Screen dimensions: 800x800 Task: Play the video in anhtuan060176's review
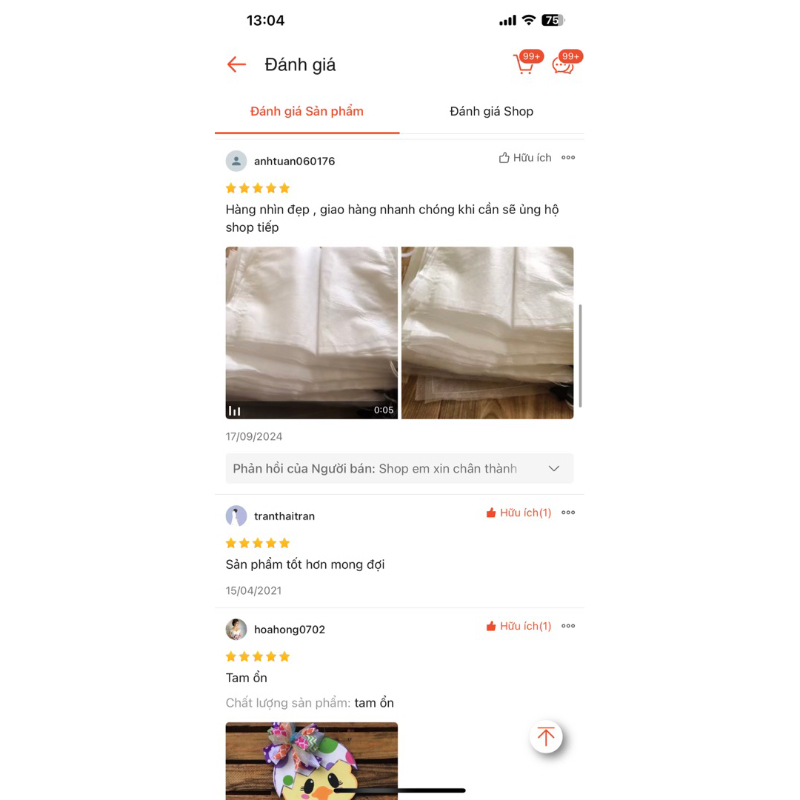311,332
